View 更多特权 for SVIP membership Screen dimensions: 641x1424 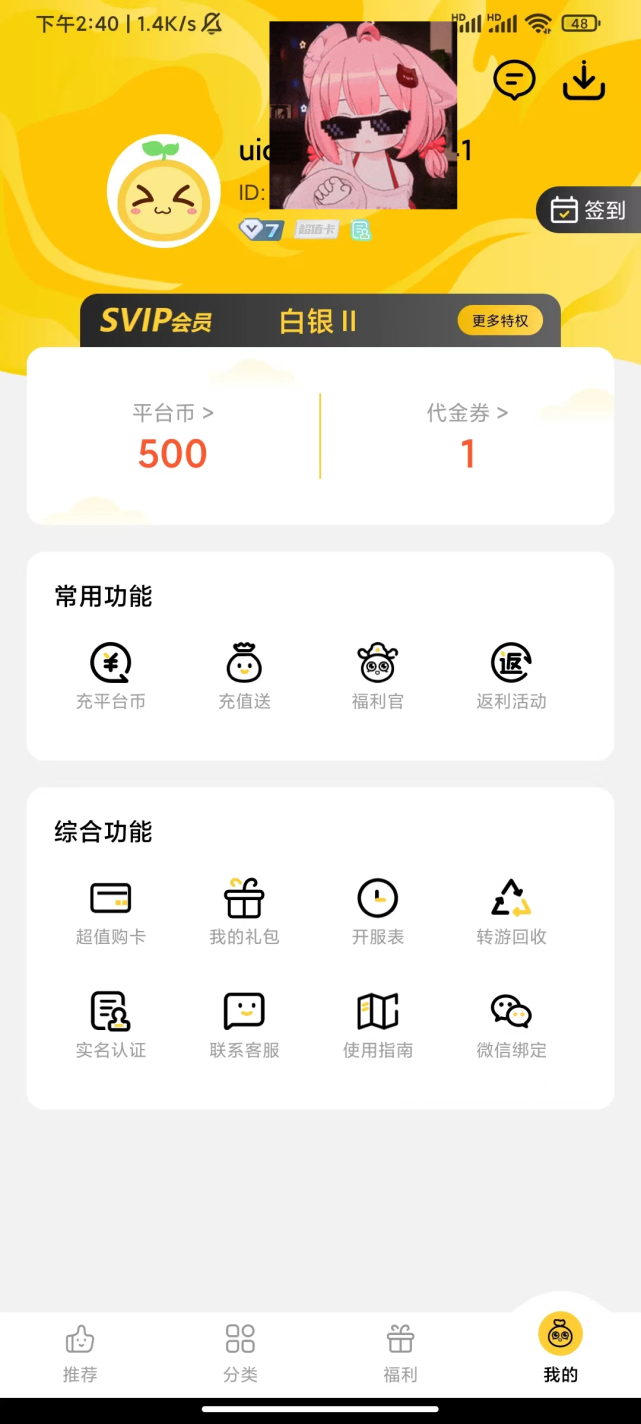500,321
